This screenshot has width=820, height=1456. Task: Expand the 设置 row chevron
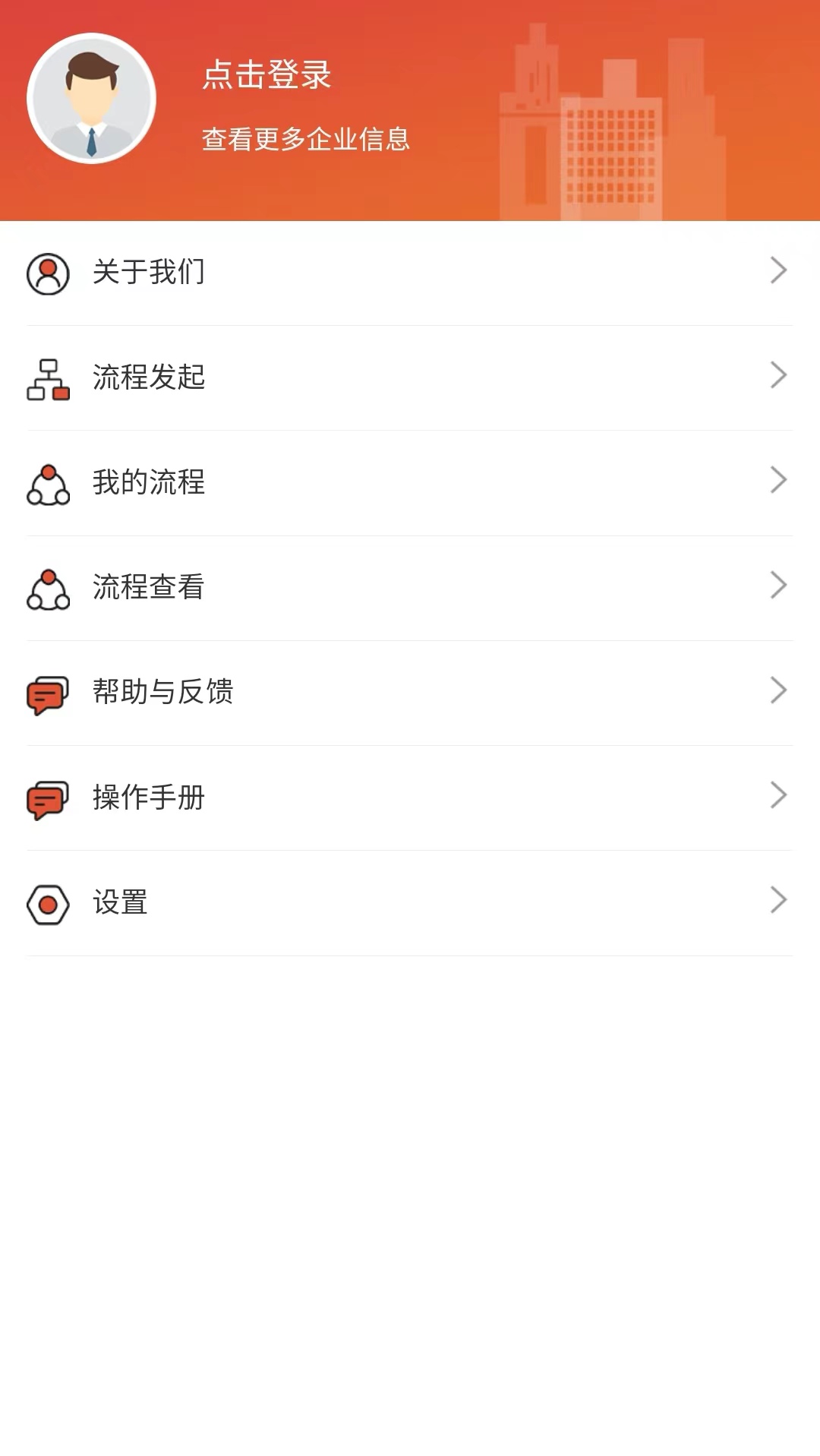point(778,901)
